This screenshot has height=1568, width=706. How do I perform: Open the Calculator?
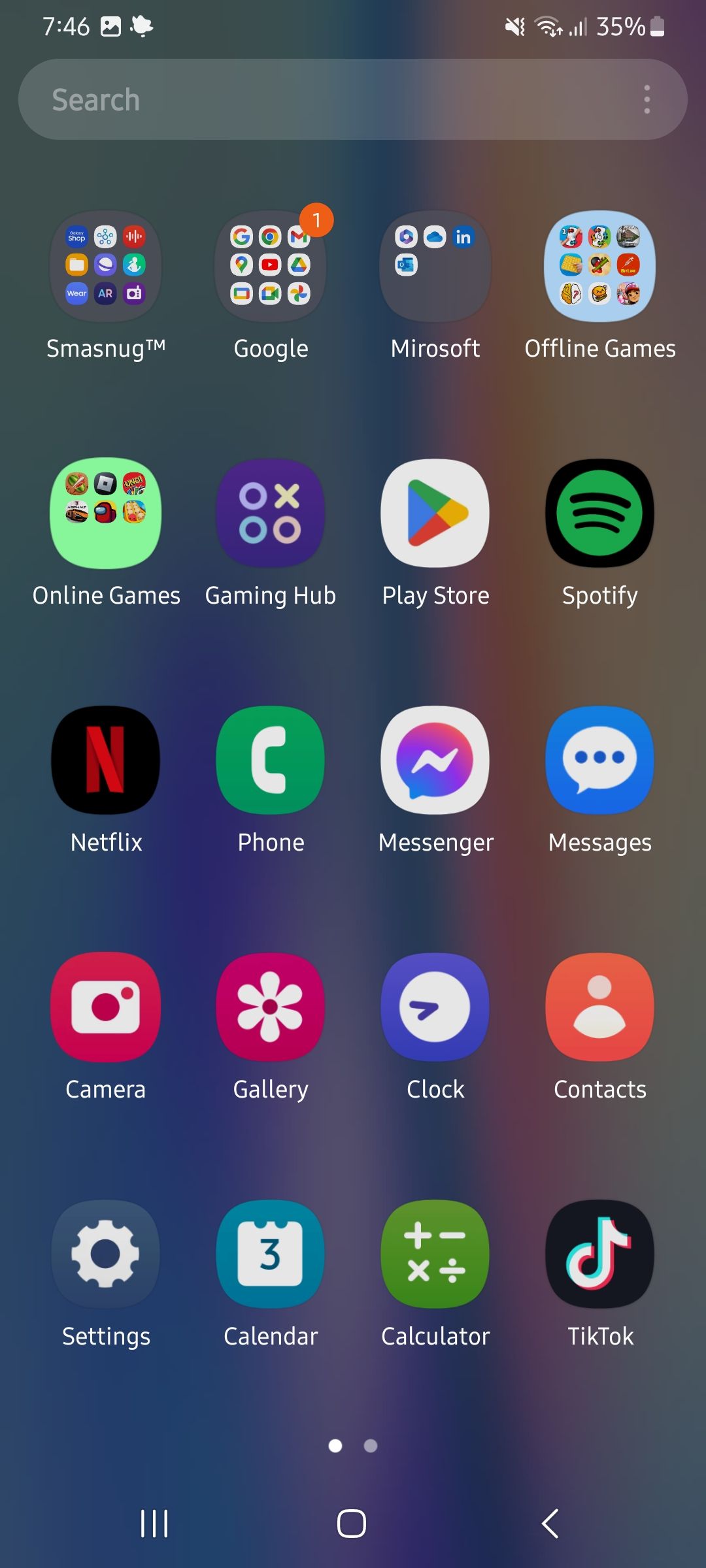(435, 1254)
